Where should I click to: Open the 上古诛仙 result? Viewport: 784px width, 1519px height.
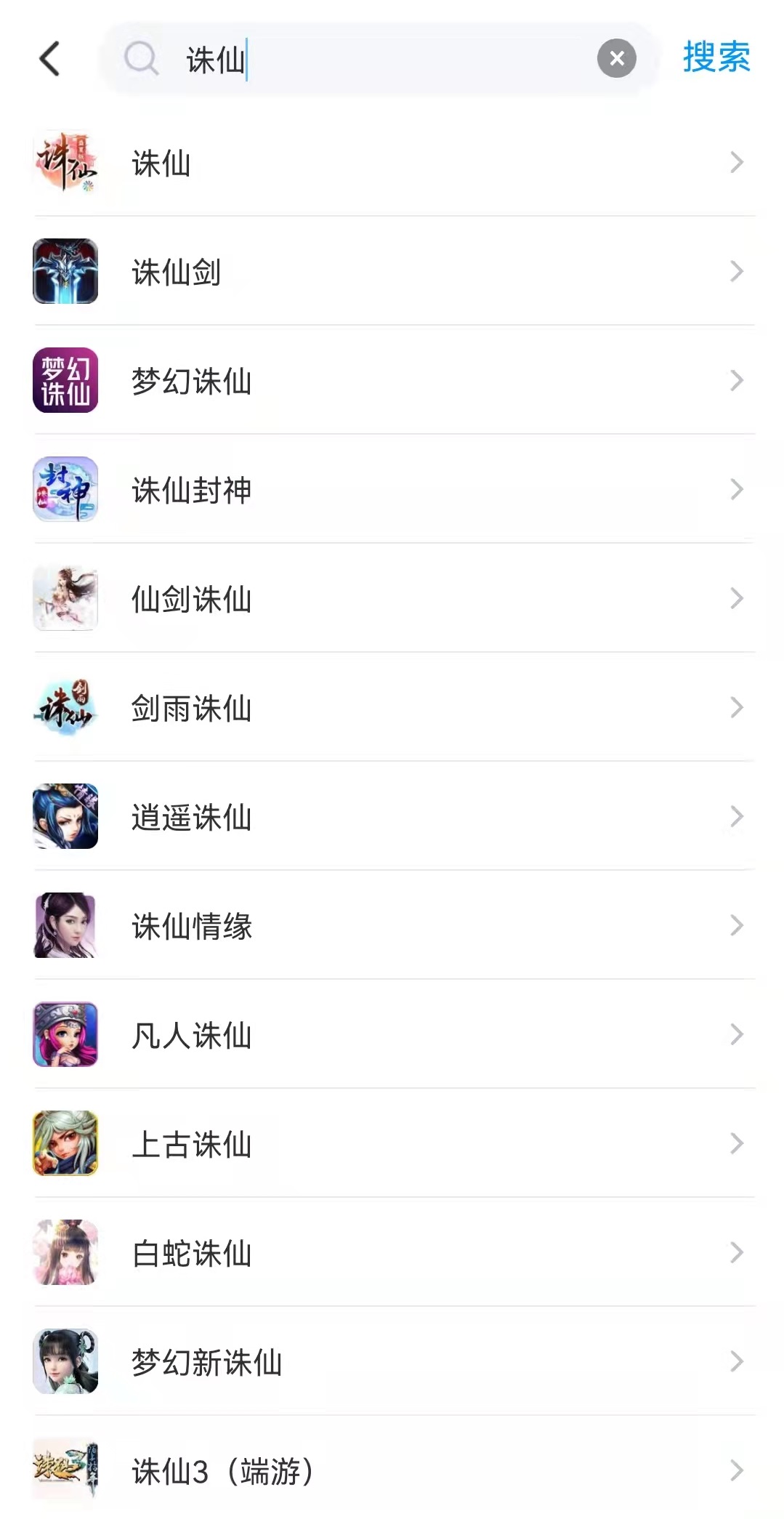pyautogui.click(x=392, y=1144)
